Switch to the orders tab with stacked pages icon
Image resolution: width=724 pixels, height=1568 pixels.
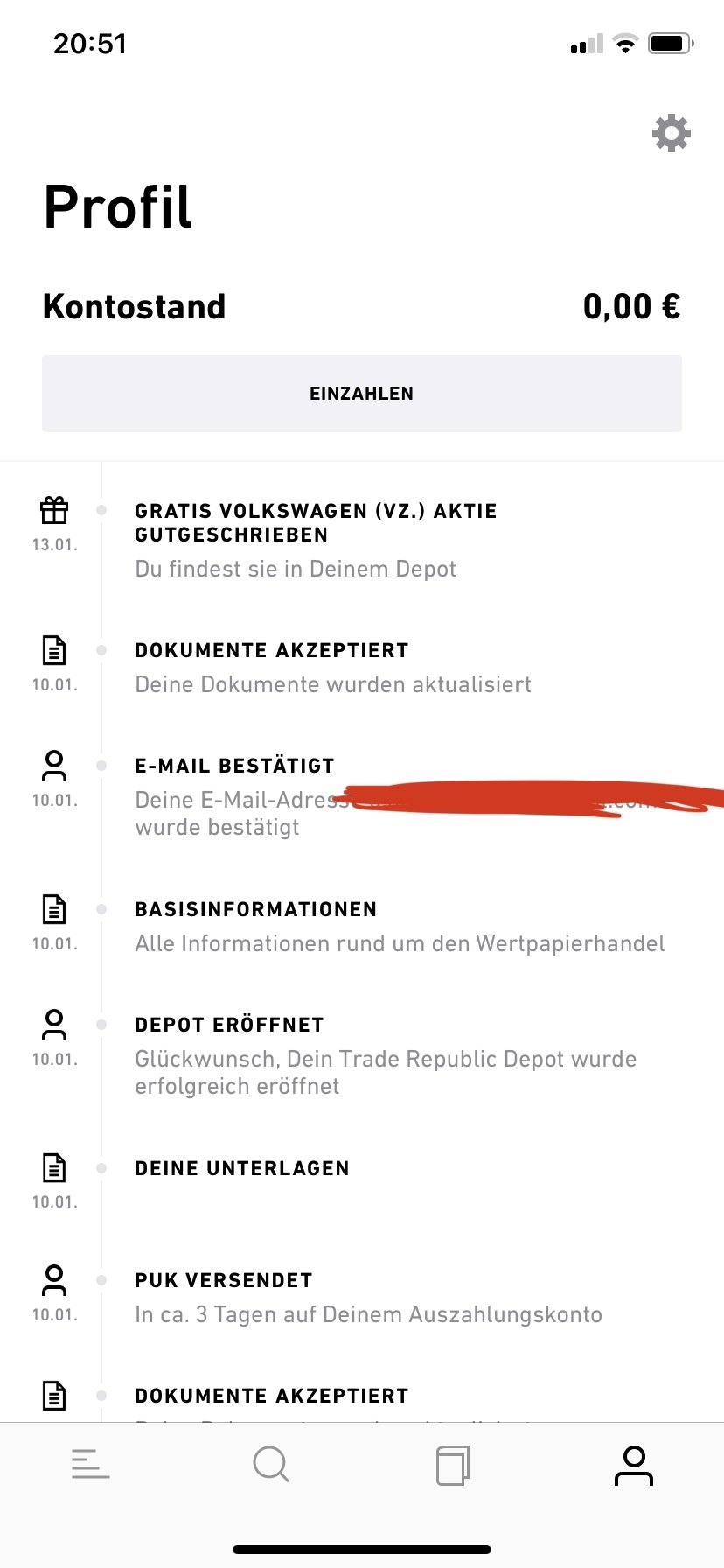pos(453,1465)
